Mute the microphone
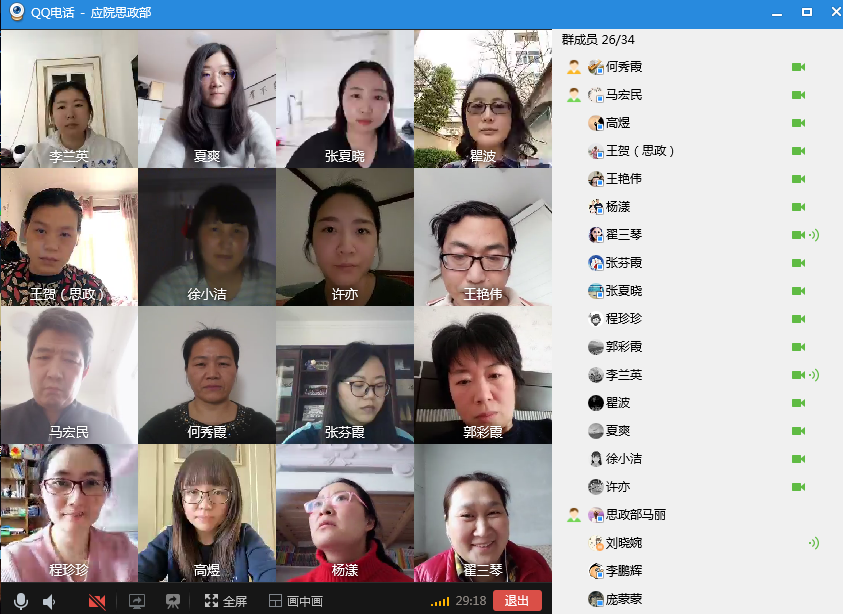843x614 pixels. (20, 601)
